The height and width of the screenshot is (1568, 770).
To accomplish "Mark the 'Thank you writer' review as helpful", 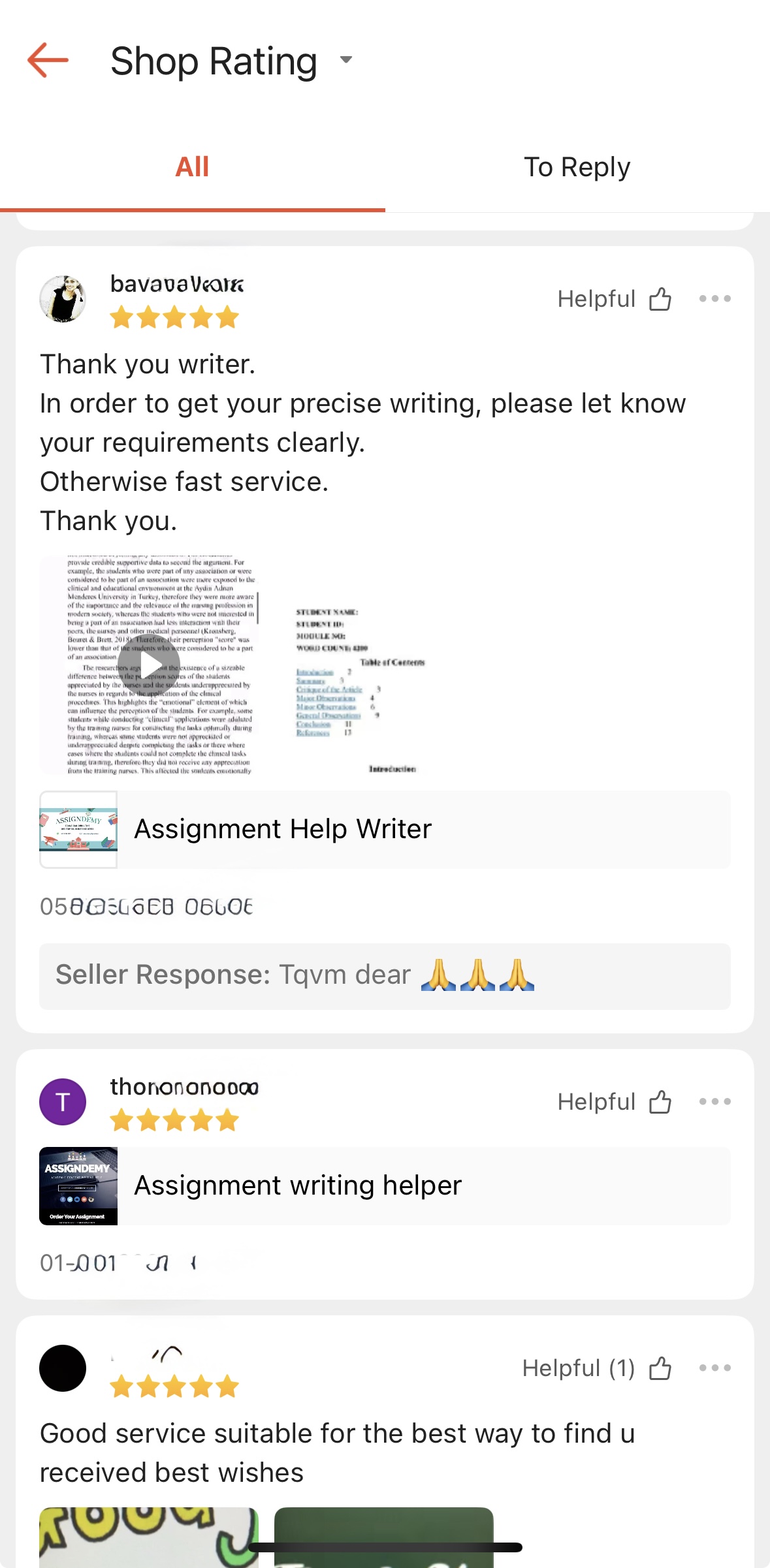I will coord(660,299).
